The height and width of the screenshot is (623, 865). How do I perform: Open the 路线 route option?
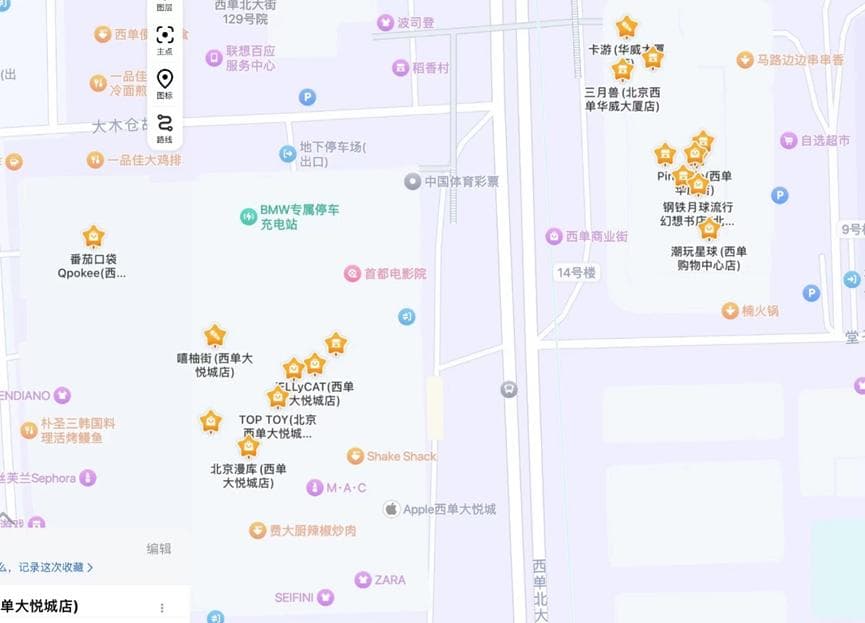pos(165,127)
